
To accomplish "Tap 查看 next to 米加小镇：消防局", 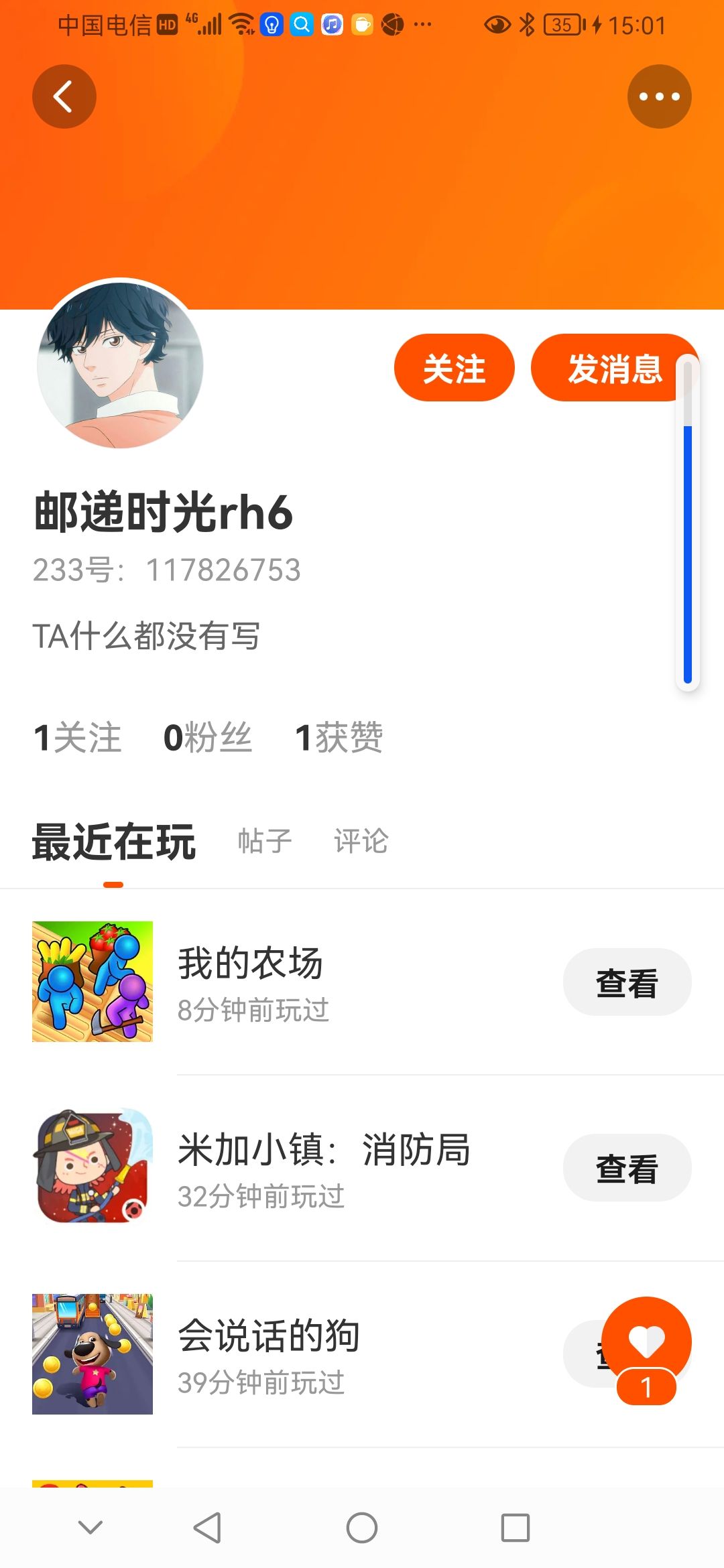I will pos(627,1168).
